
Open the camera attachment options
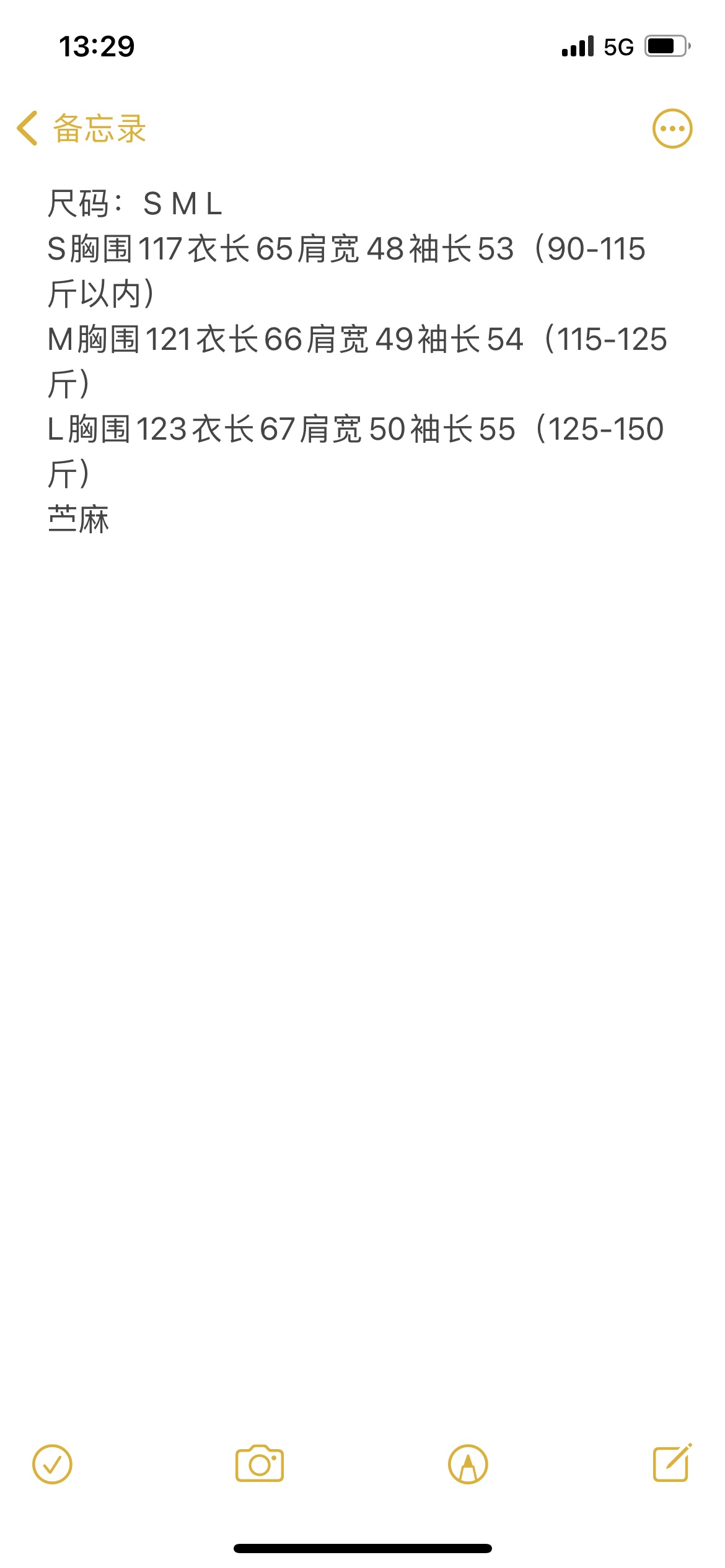pyautogui.click(x=260, y=1465)
